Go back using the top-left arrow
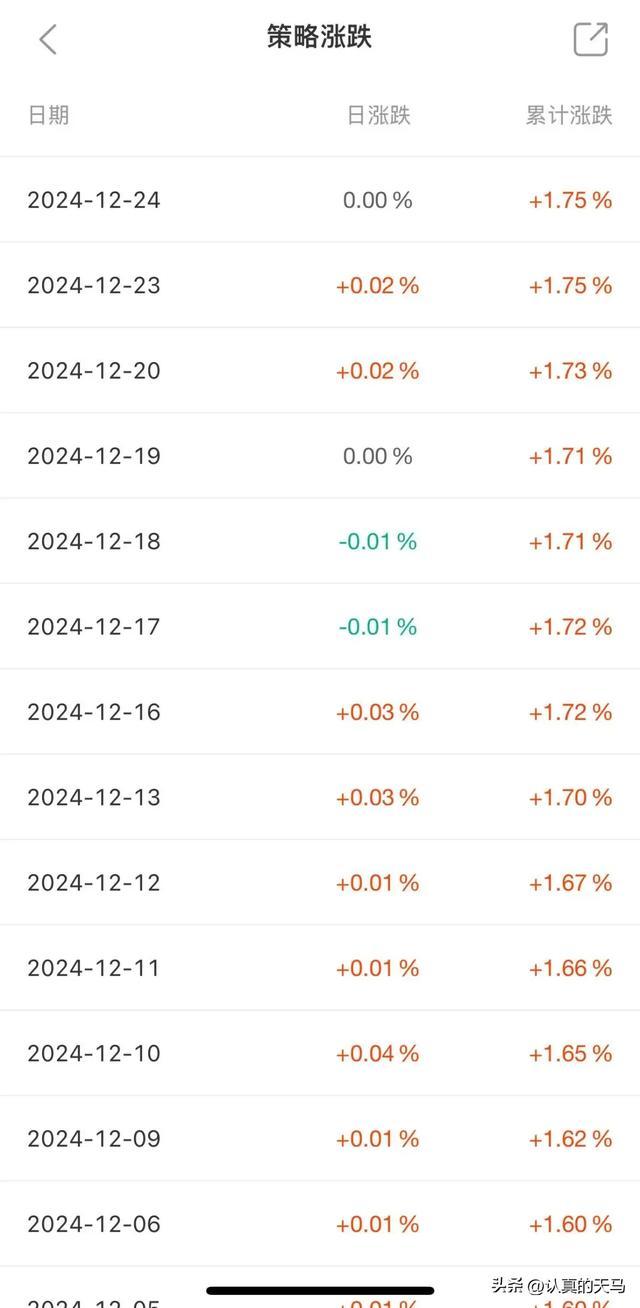The height and width of the screenshot is (1308, 640). coord(47,40)
